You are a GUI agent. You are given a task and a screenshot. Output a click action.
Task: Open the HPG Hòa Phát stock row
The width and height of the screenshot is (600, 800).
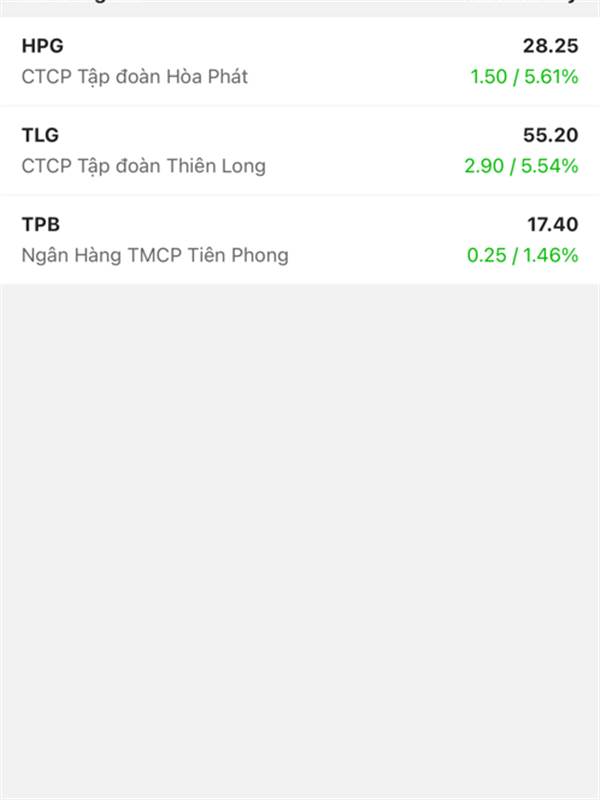click(x=300, y=61)
